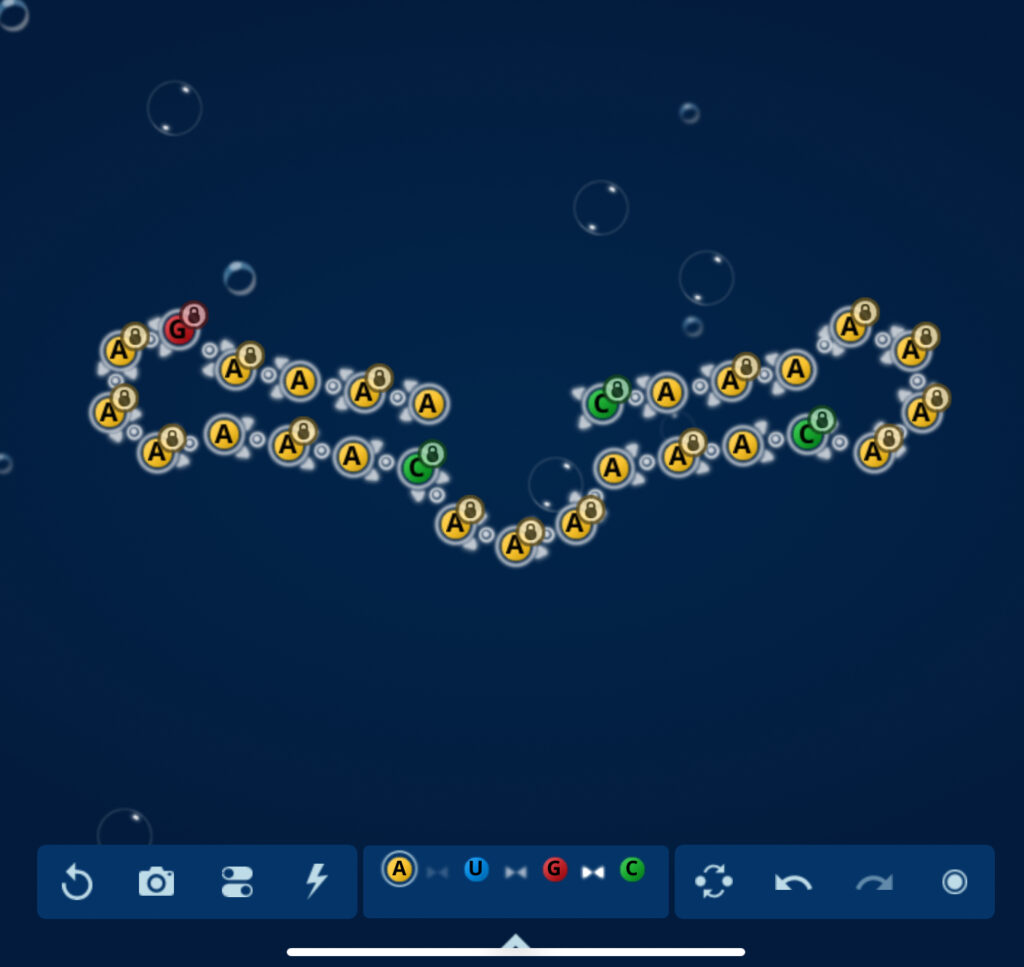
Task: Tap the circle target mode button
Action: coord(954,881)
